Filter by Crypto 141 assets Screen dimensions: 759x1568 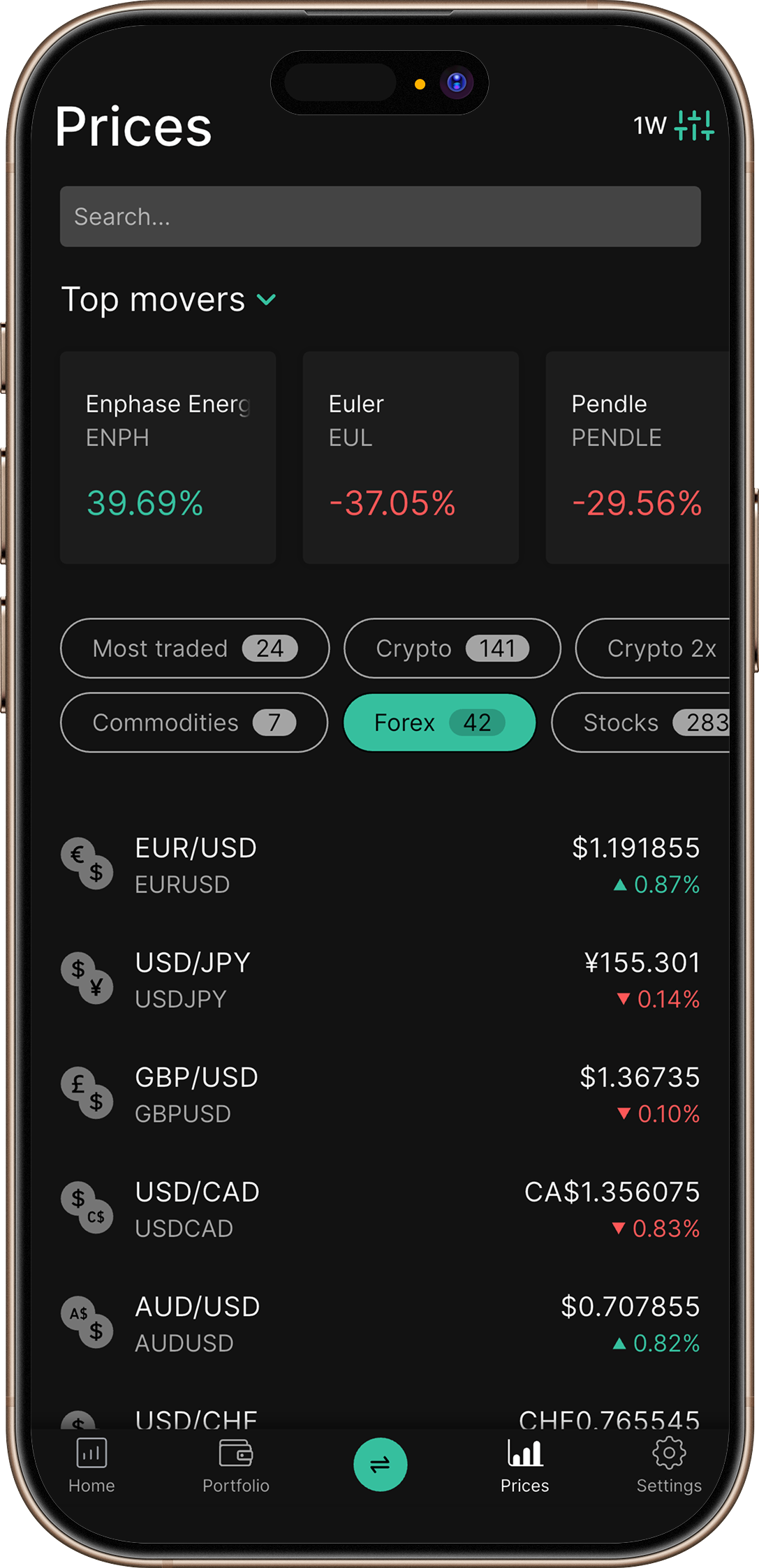point(452,649)
